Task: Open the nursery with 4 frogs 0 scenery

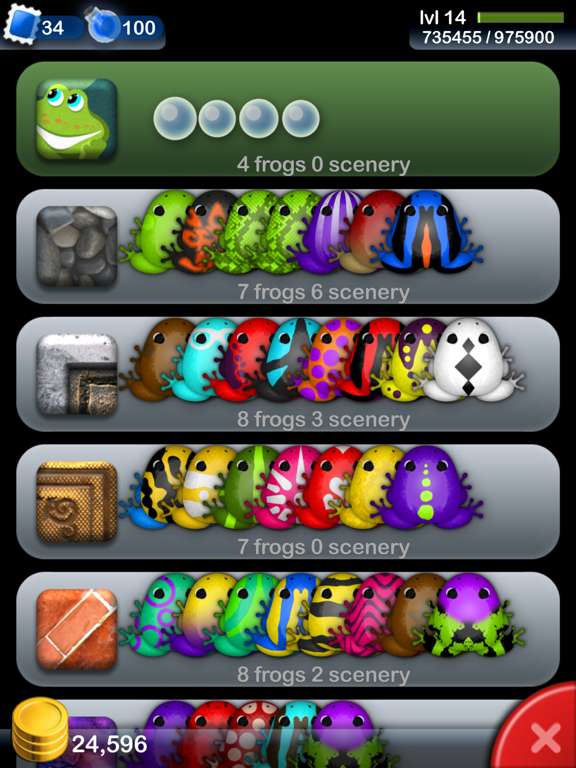Action: point(288,119)
